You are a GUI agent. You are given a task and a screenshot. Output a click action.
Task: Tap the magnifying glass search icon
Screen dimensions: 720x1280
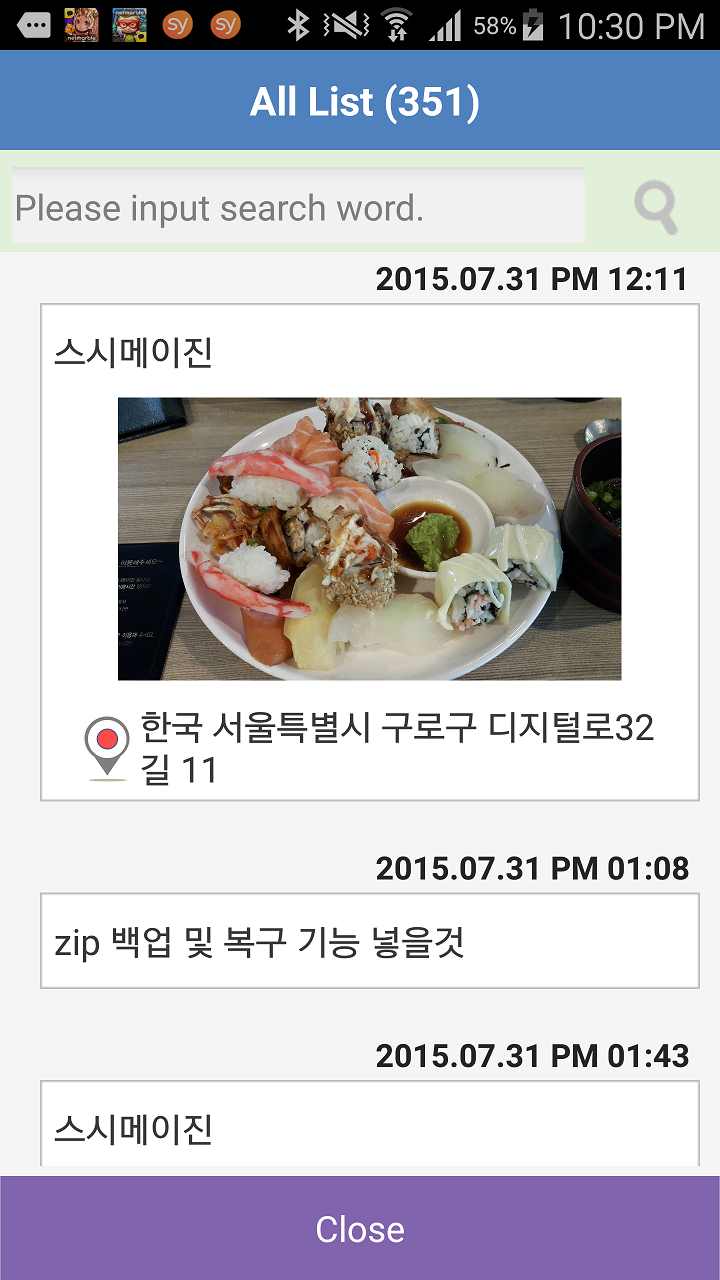tap(655, 207)
